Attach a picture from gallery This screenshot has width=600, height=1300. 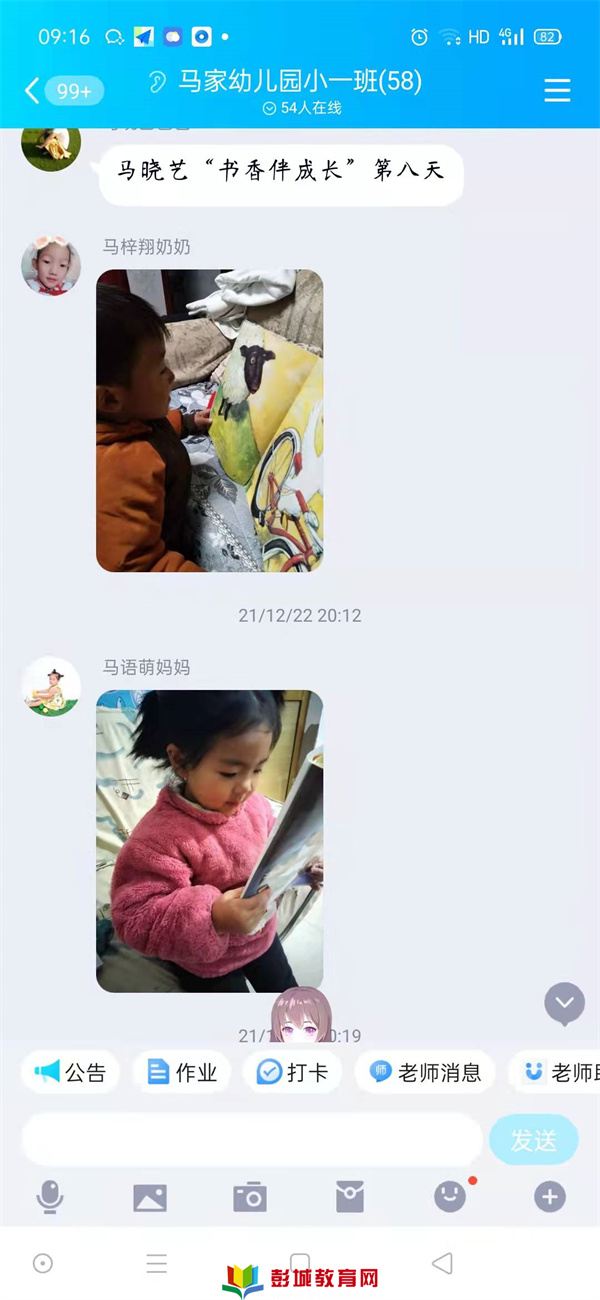click(150, 1196)
